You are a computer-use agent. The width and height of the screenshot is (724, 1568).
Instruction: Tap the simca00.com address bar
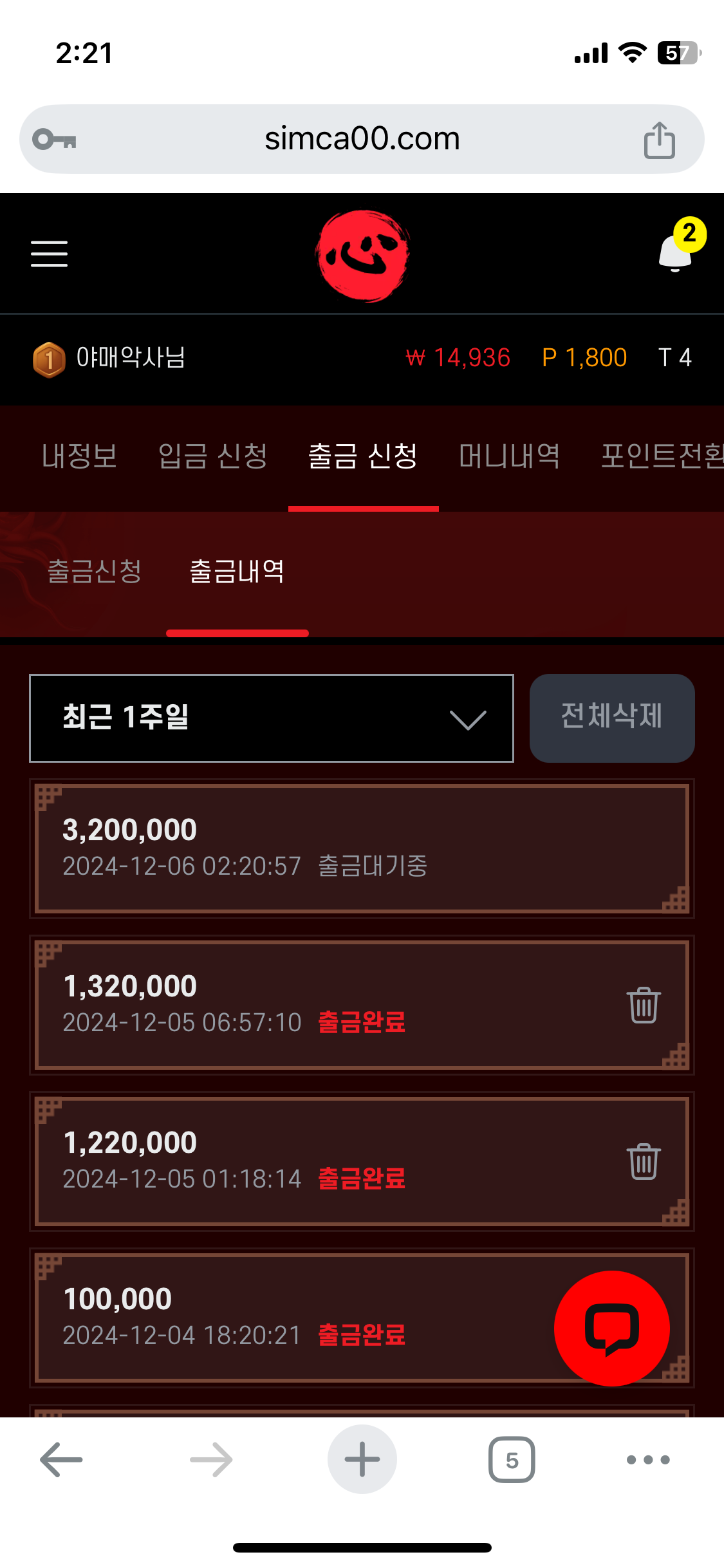362,139
